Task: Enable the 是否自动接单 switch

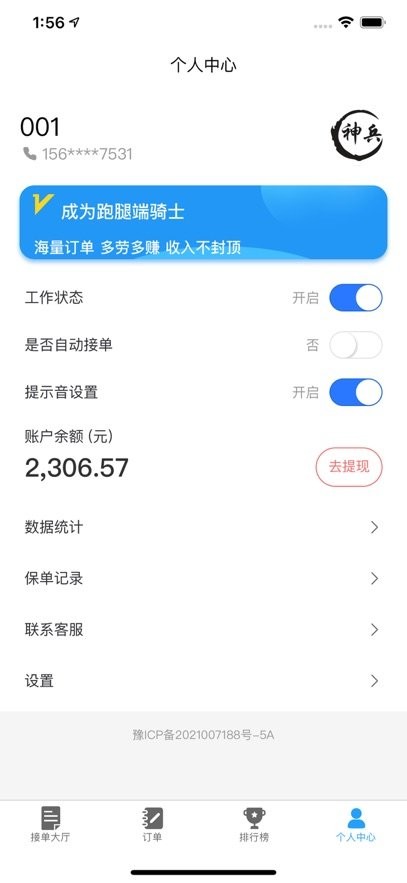Action: tap(356, 345)
